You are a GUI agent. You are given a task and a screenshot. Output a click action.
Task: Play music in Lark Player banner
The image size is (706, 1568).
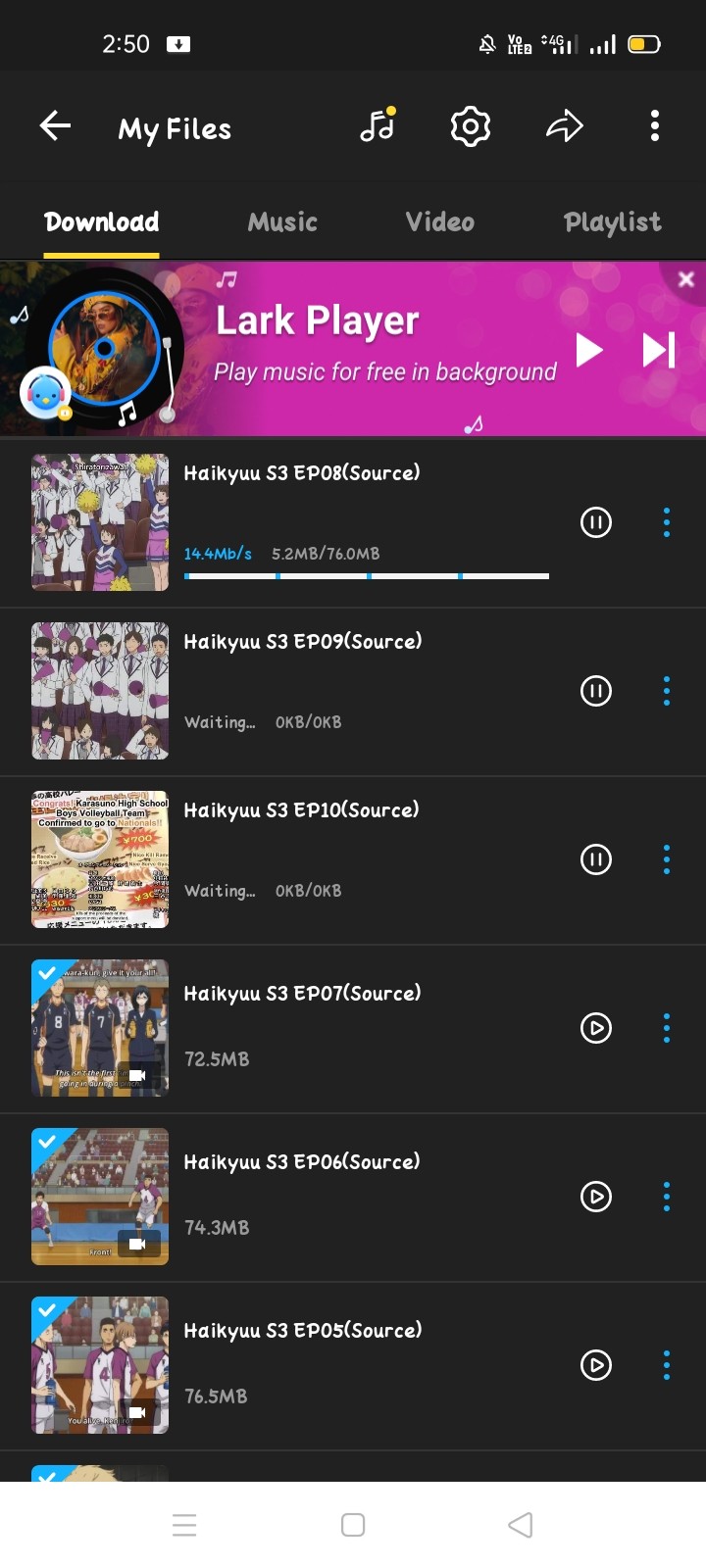point(588,350)
